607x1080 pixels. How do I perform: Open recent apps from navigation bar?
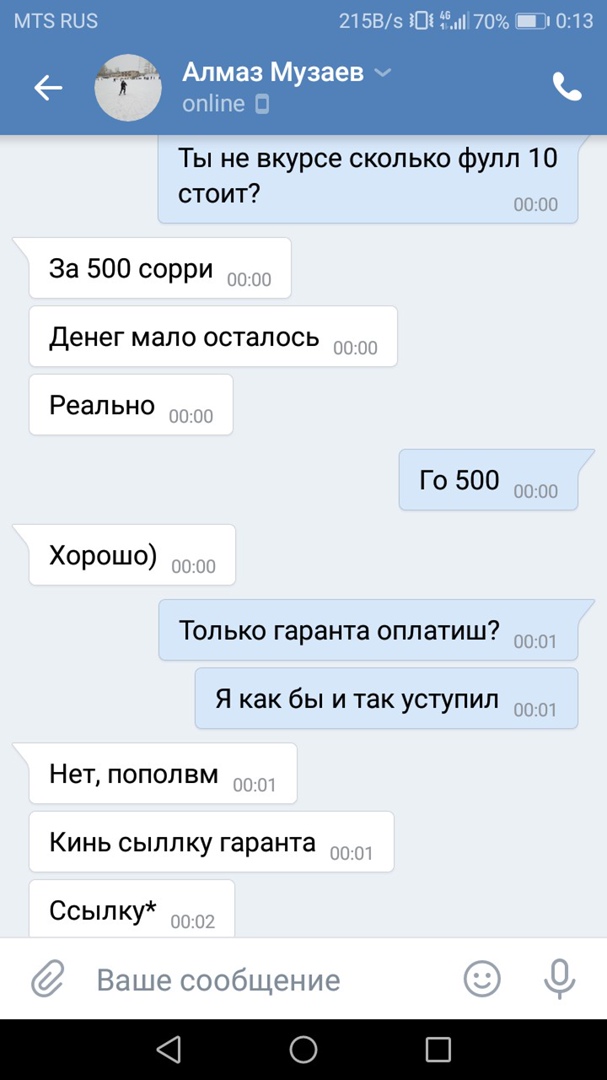click(438, 1049)
